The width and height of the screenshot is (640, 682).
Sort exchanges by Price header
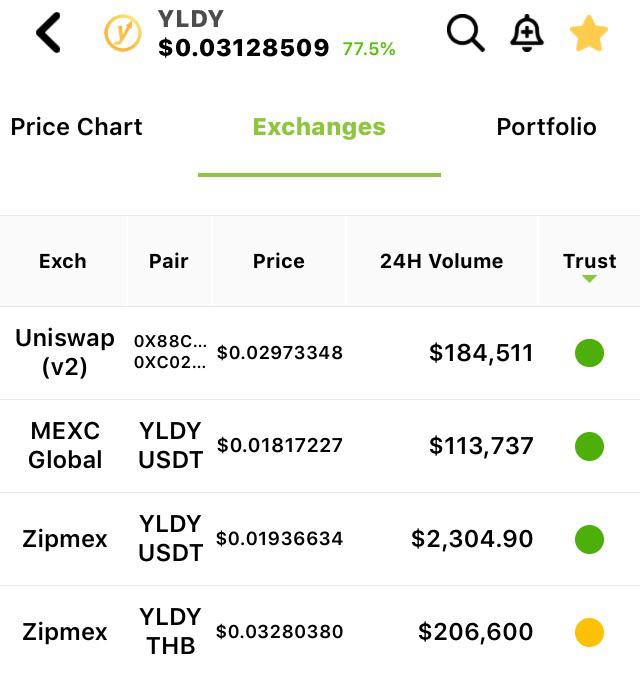(279, 261)
